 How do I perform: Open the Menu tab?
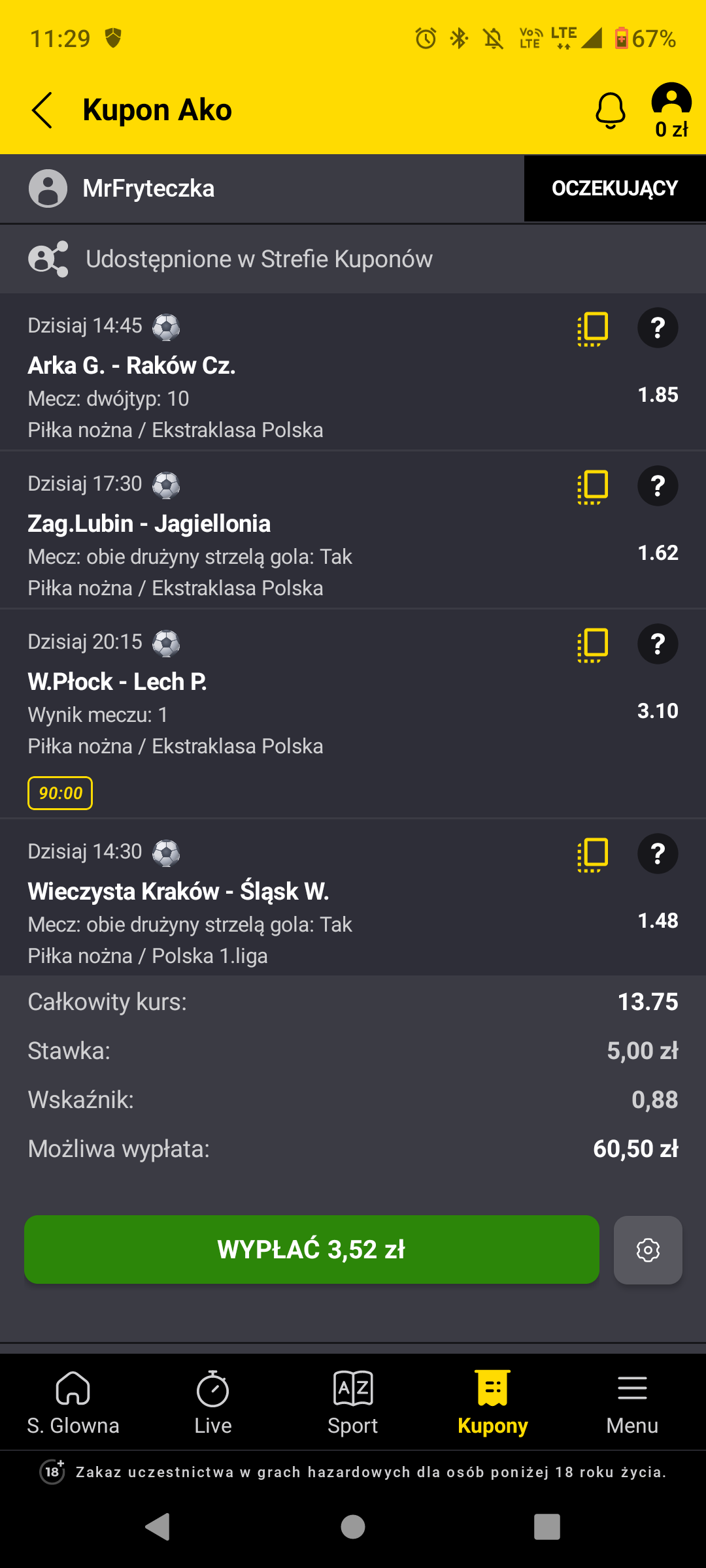pos(632,1401)
